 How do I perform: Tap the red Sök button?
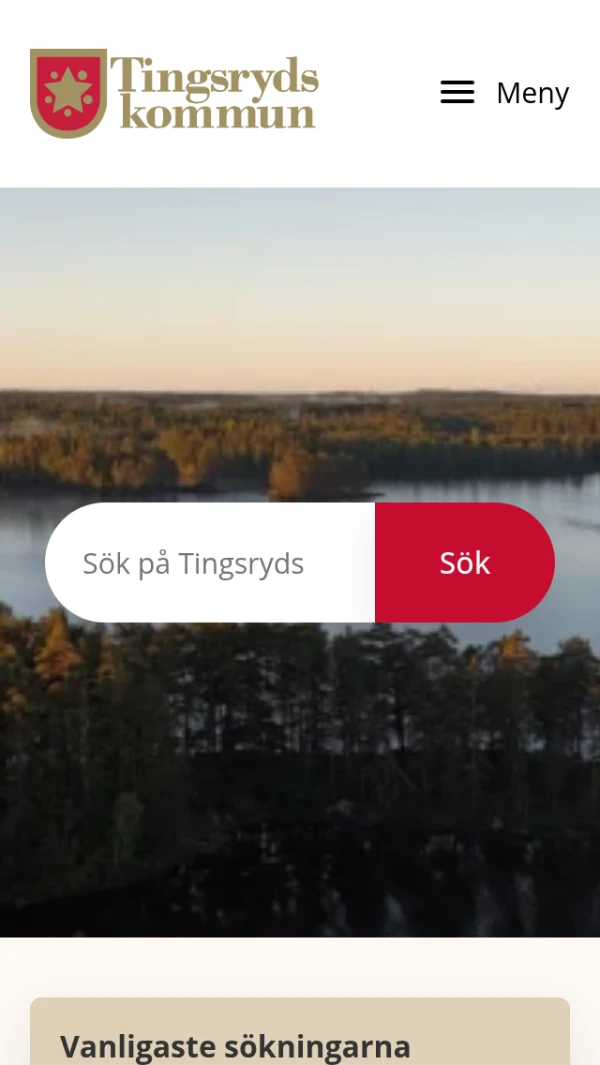point(464,563)
